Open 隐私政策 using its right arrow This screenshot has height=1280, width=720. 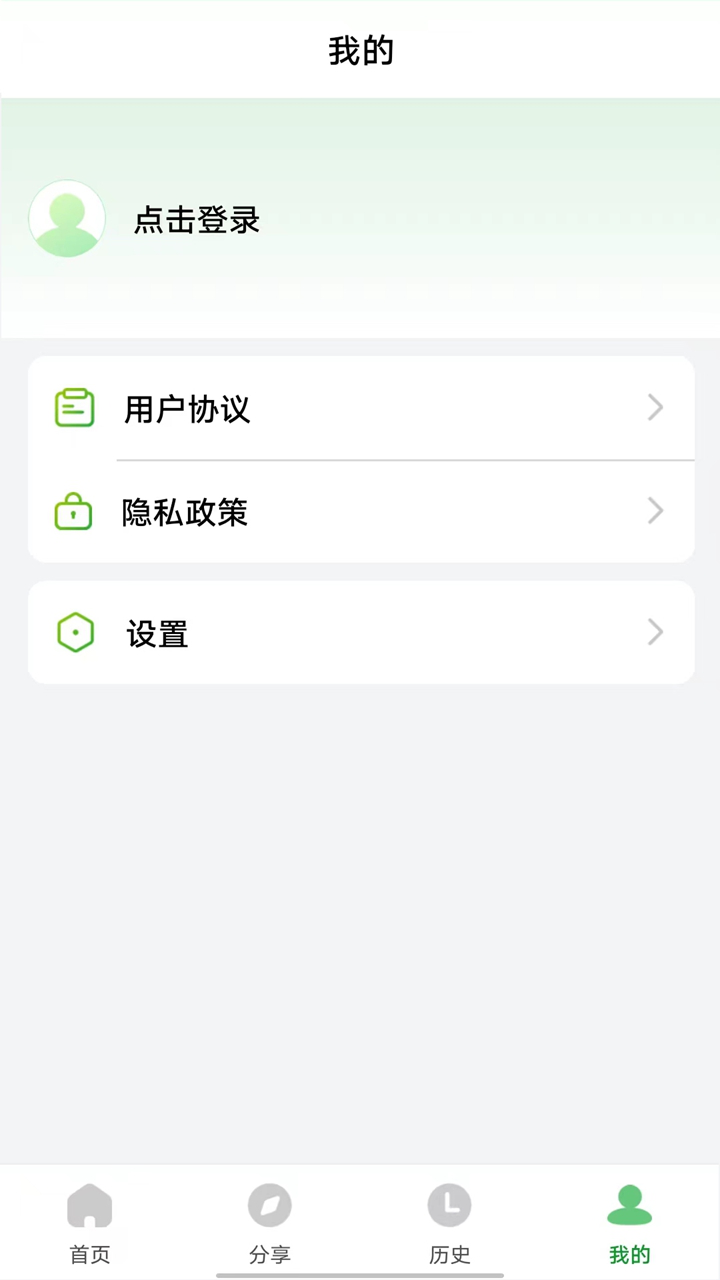(655, 511)
